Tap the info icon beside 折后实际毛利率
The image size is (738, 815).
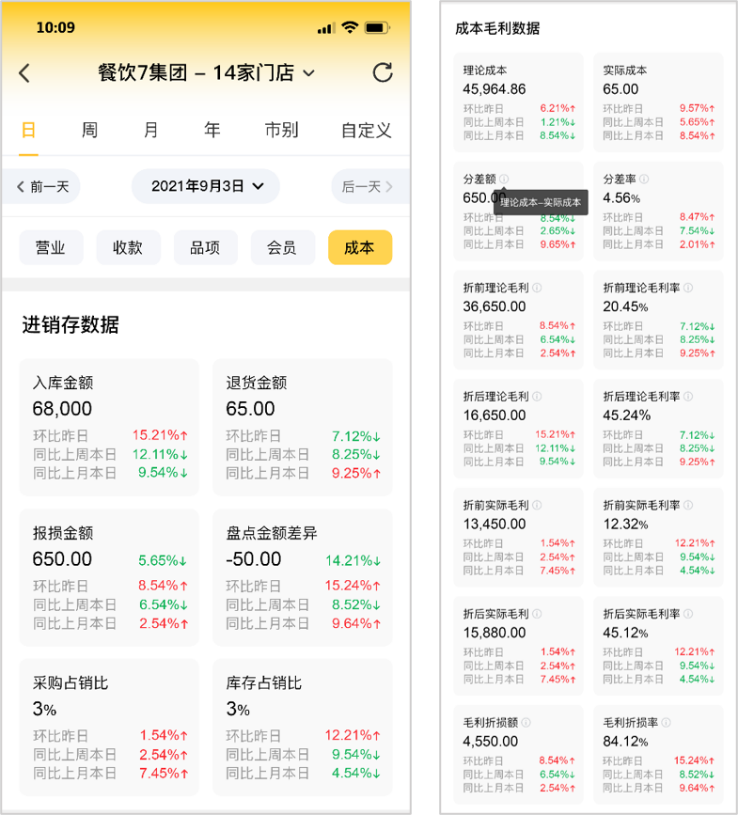click(x=688, y=614)
